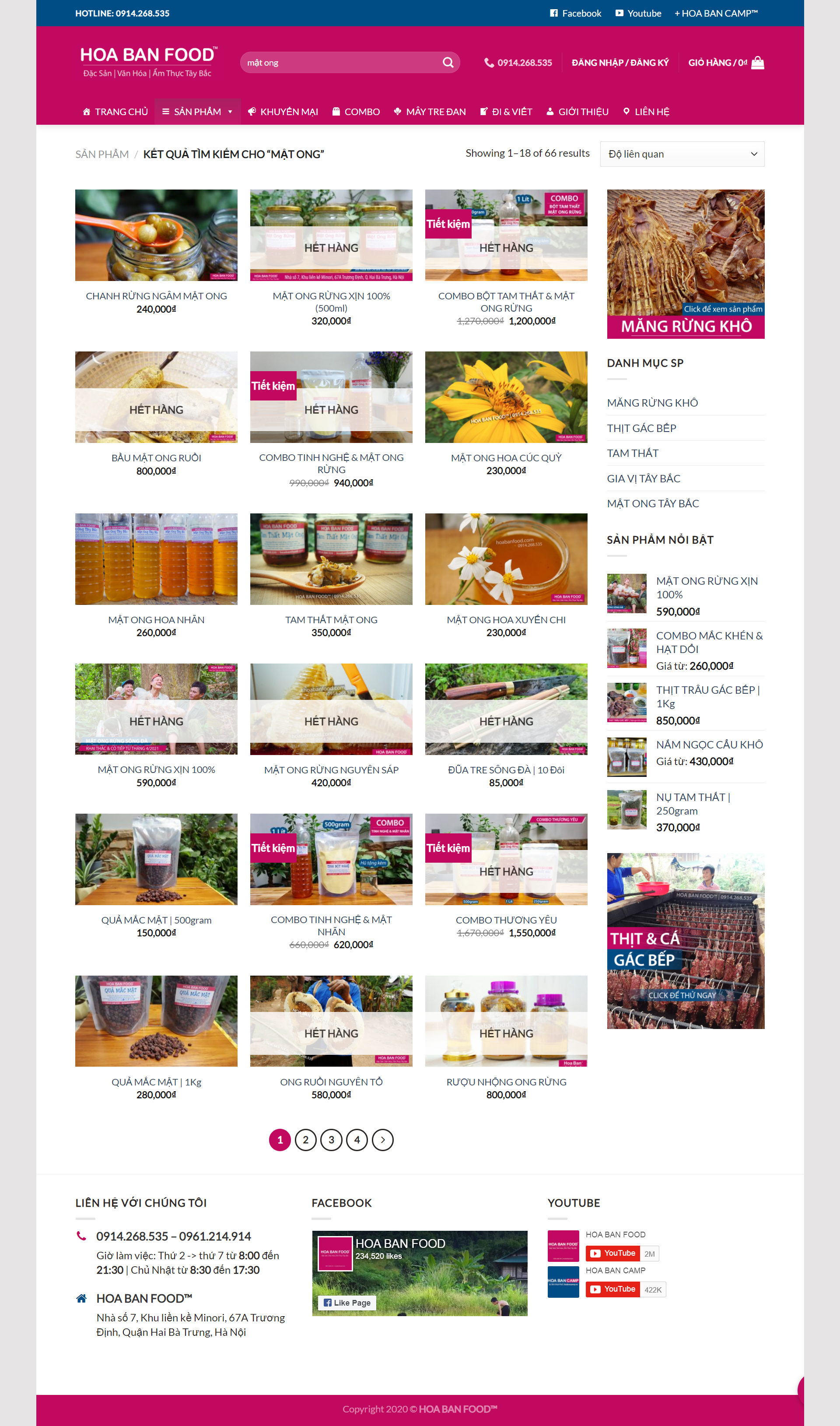The image size is (840, 1426).
Task: Go to results page 2
Action: click(x=306, y=1139)
